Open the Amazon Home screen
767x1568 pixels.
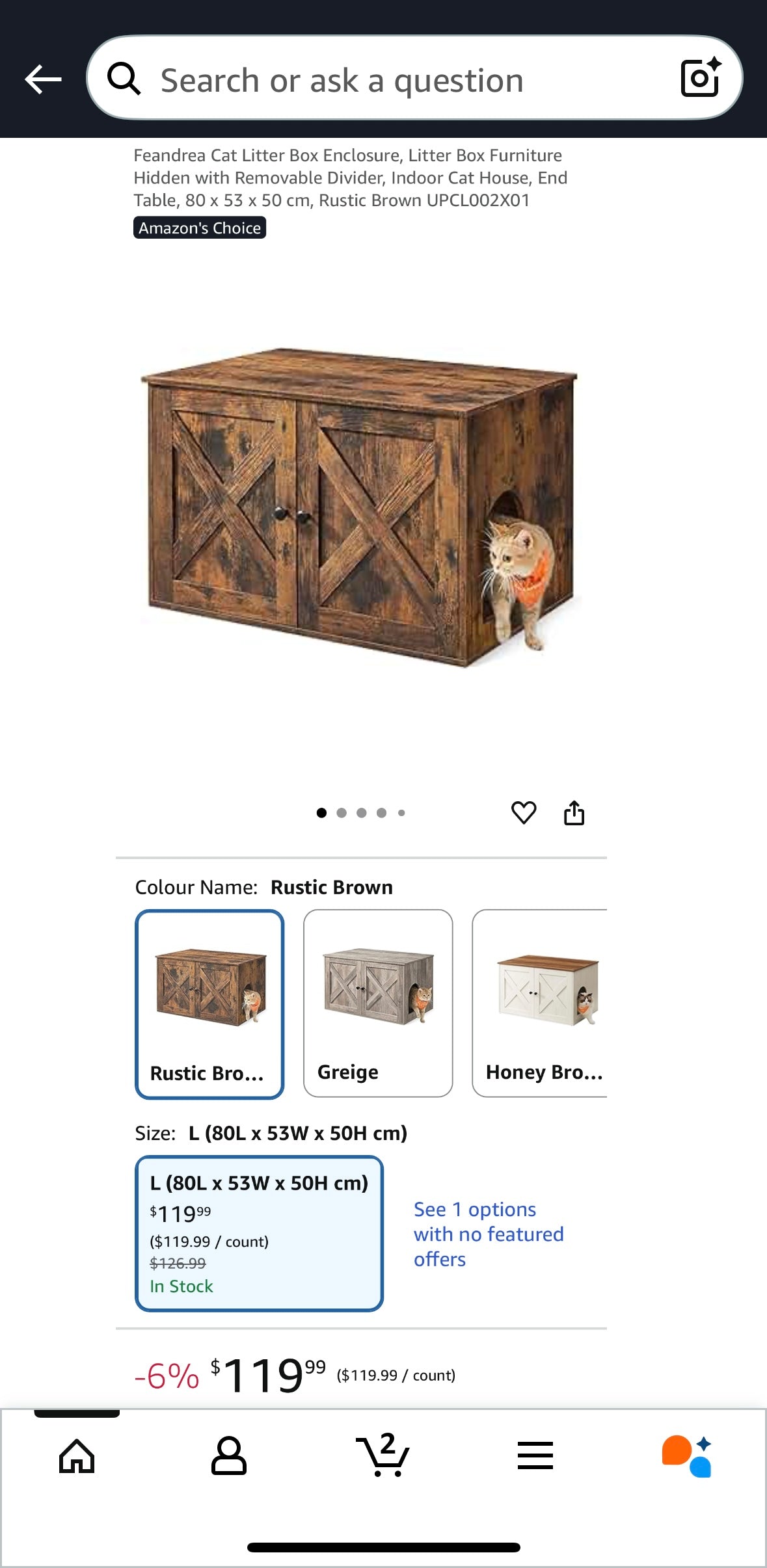[x=76, y=1455]
